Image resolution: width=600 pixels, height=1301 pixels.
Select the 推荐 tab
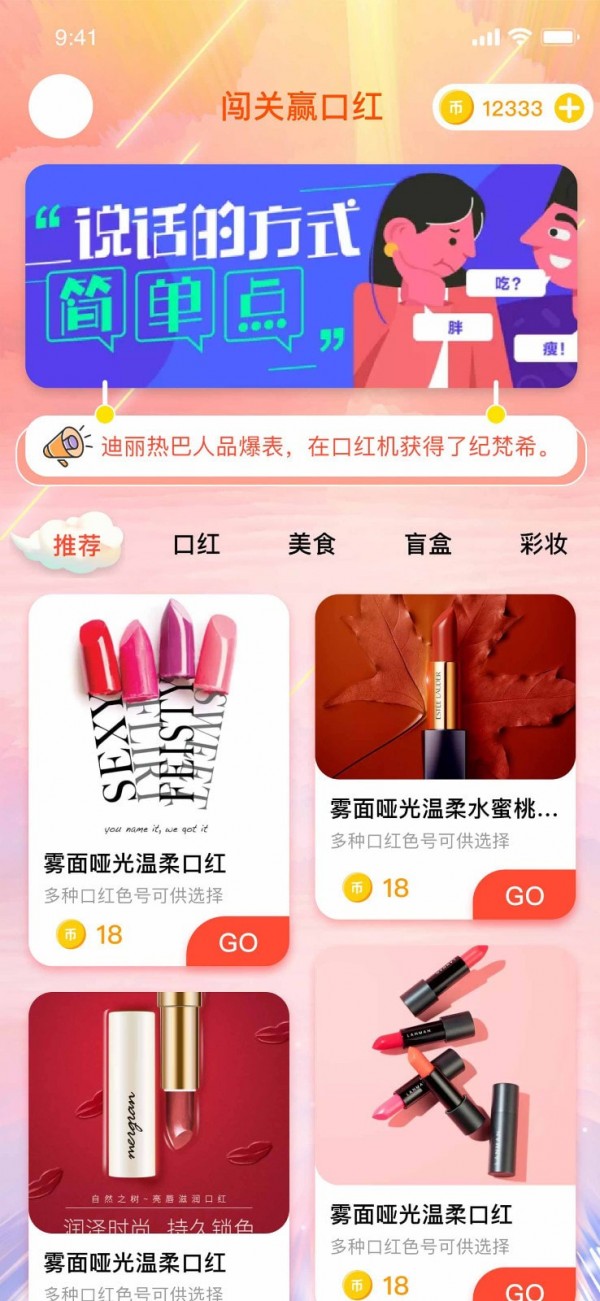click(77, 545)
